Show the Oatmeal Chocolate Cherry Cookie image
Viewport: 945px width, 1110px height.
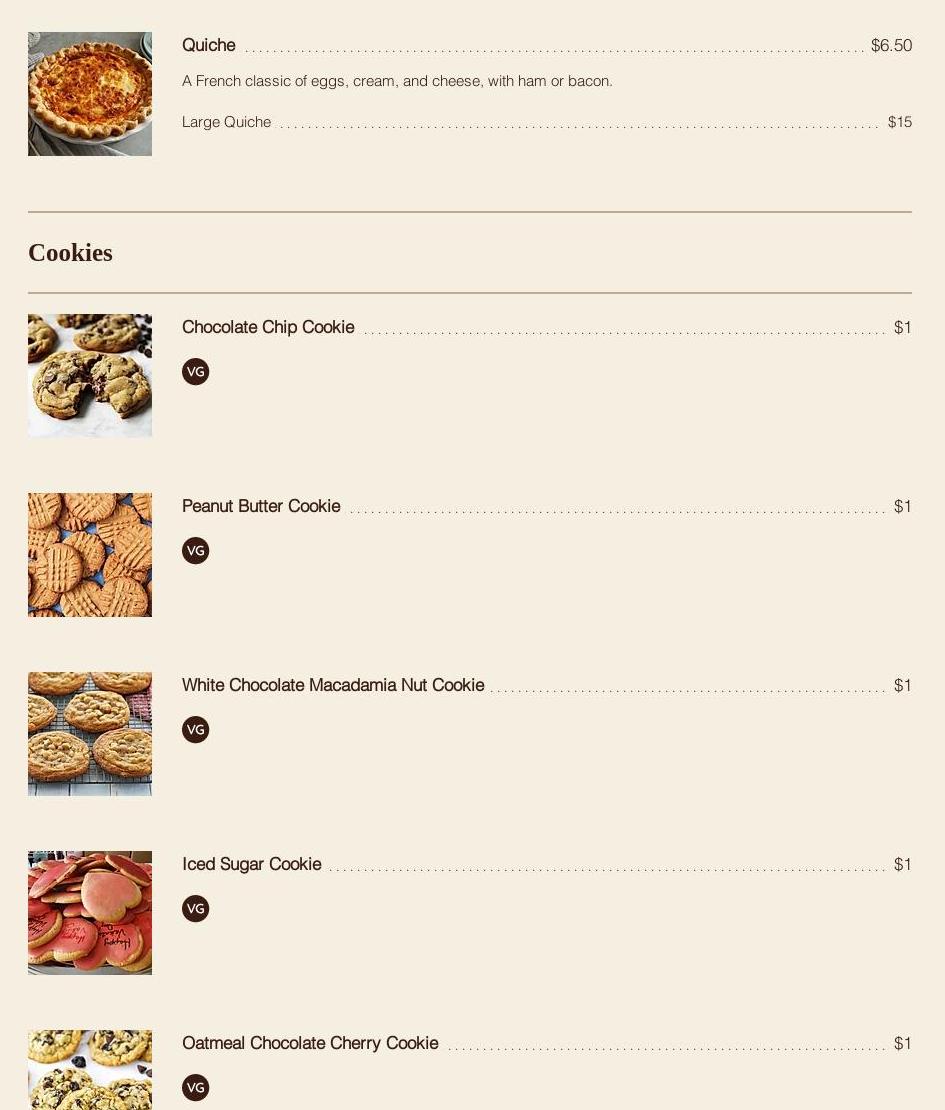pos(90,1070)
